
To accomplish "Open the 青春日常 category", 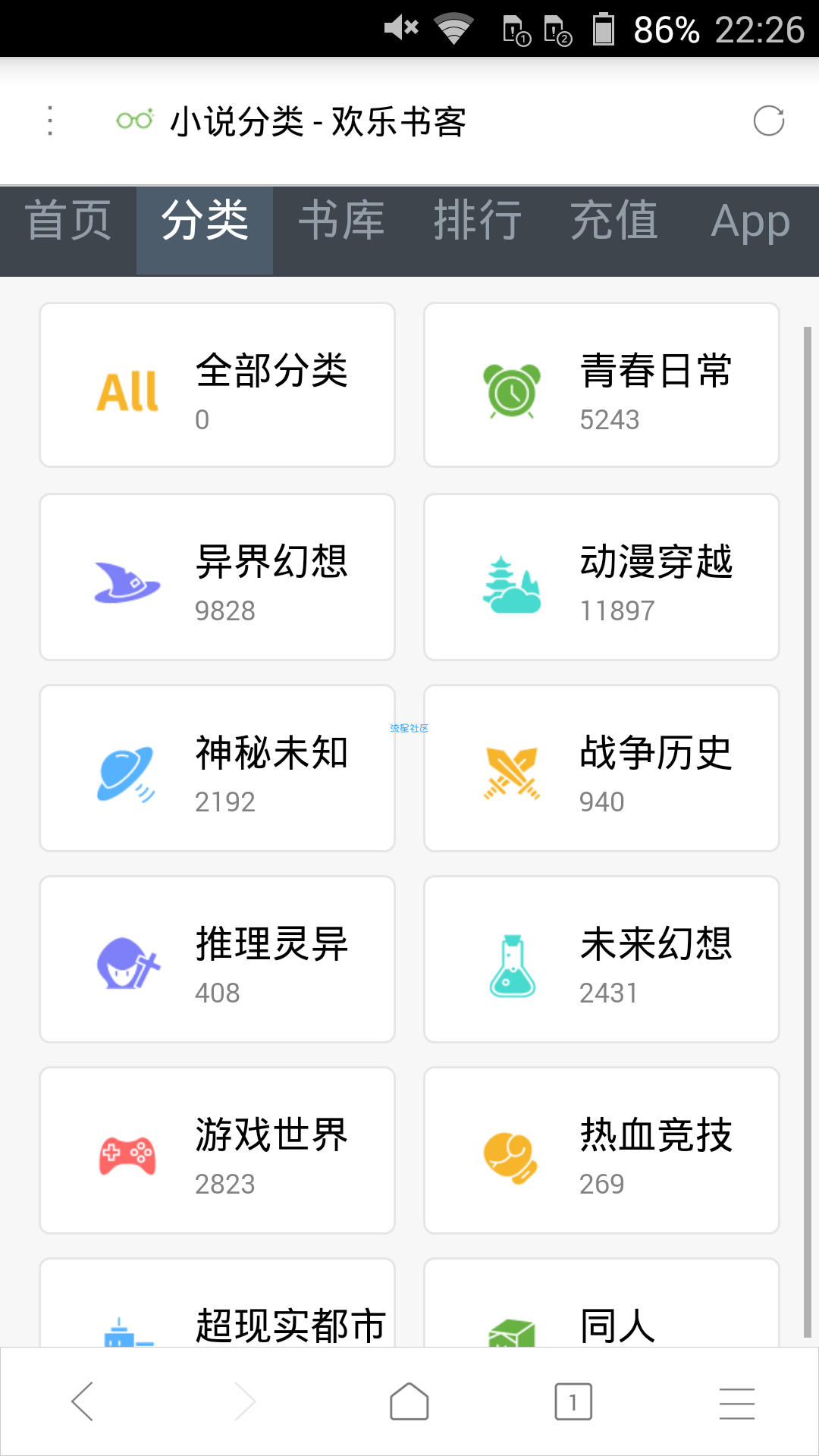I will point(601,385).
